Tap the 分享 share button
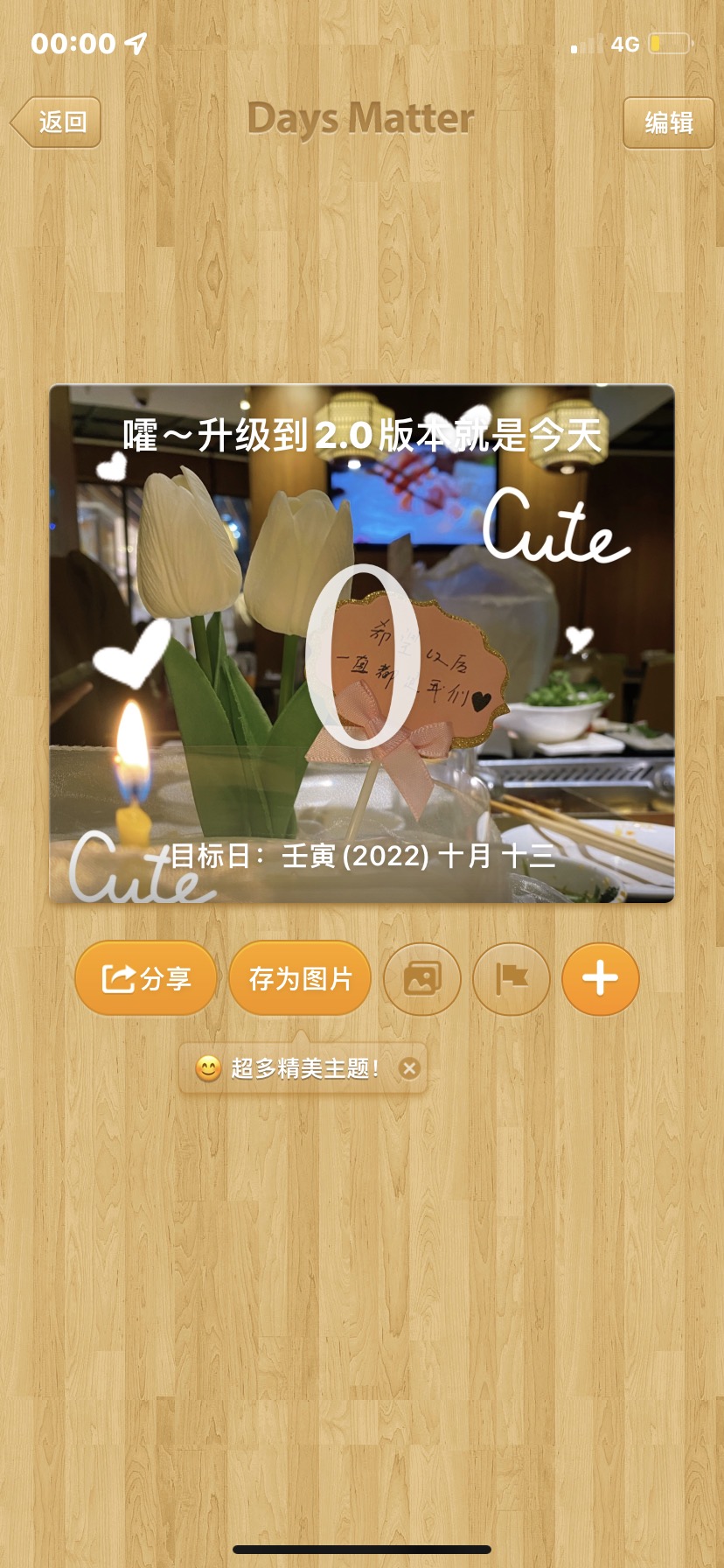Image resolution: width=724 pixels, height=1568 pixels. 146,978
